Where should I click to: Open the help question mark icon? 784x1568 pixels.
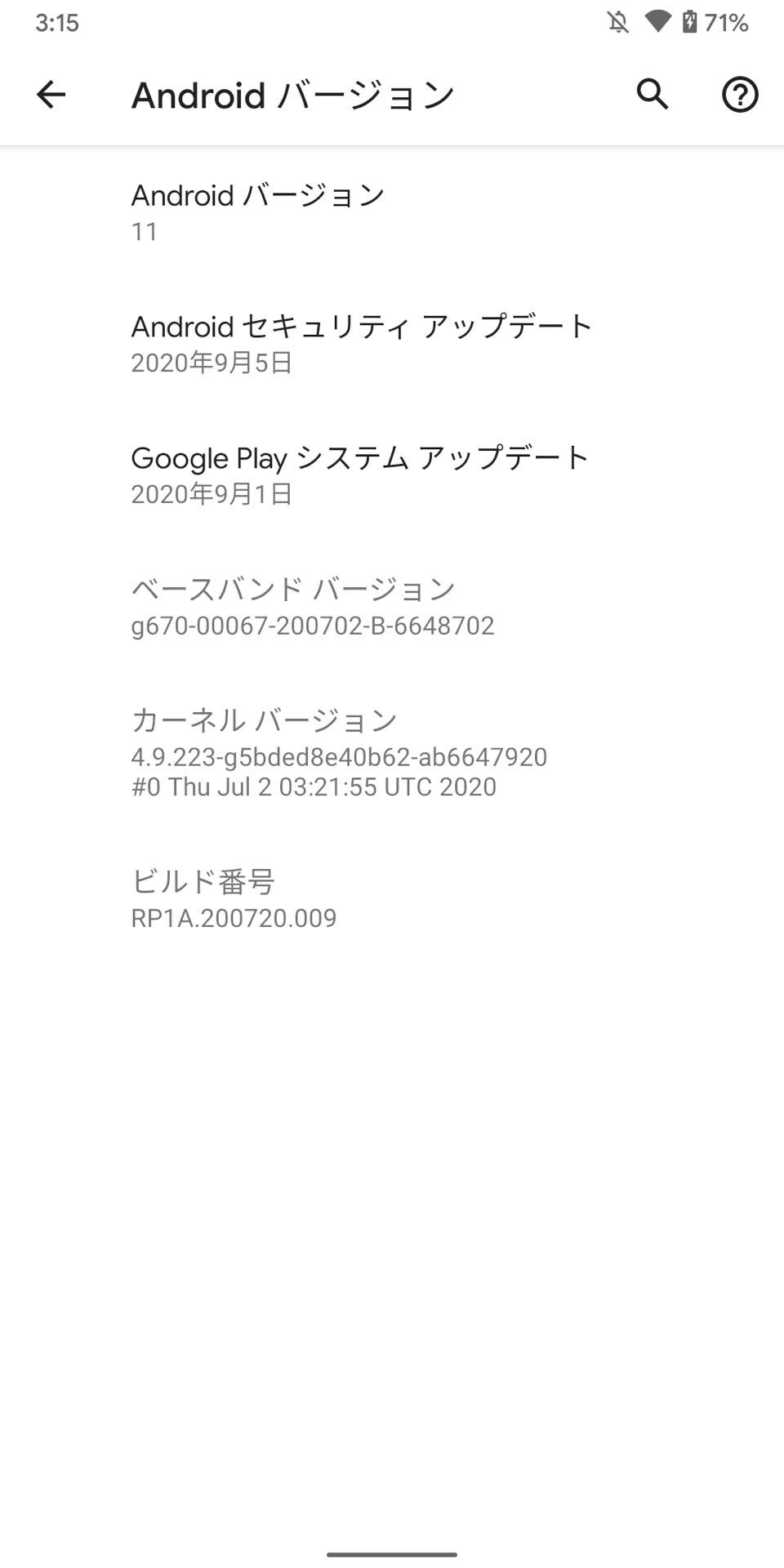(740, 95)
